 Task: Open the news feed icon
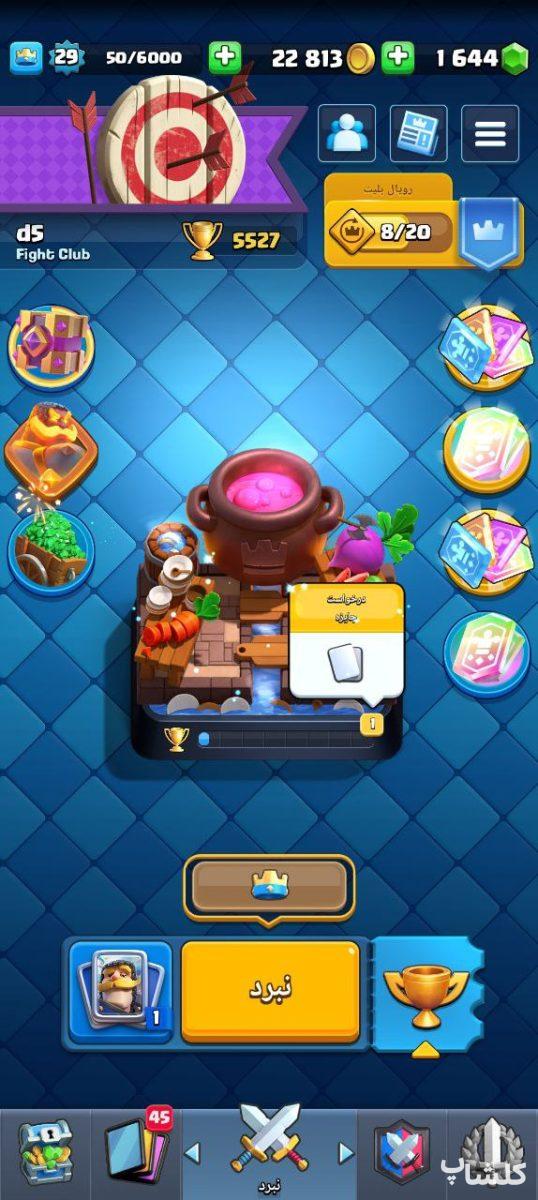[x=418, y=133]
